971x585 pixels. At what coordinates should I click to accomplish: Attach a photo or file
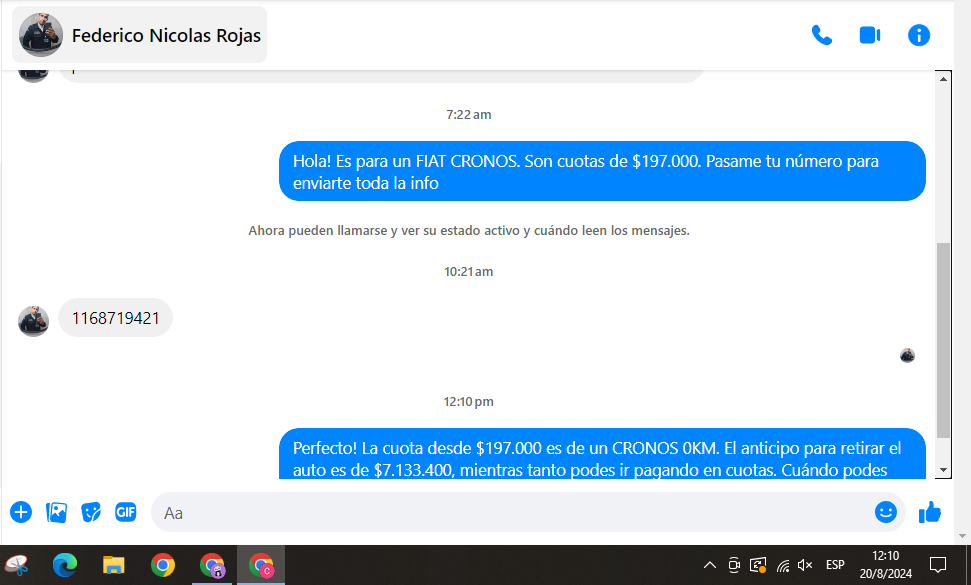(x=57, y=512)
